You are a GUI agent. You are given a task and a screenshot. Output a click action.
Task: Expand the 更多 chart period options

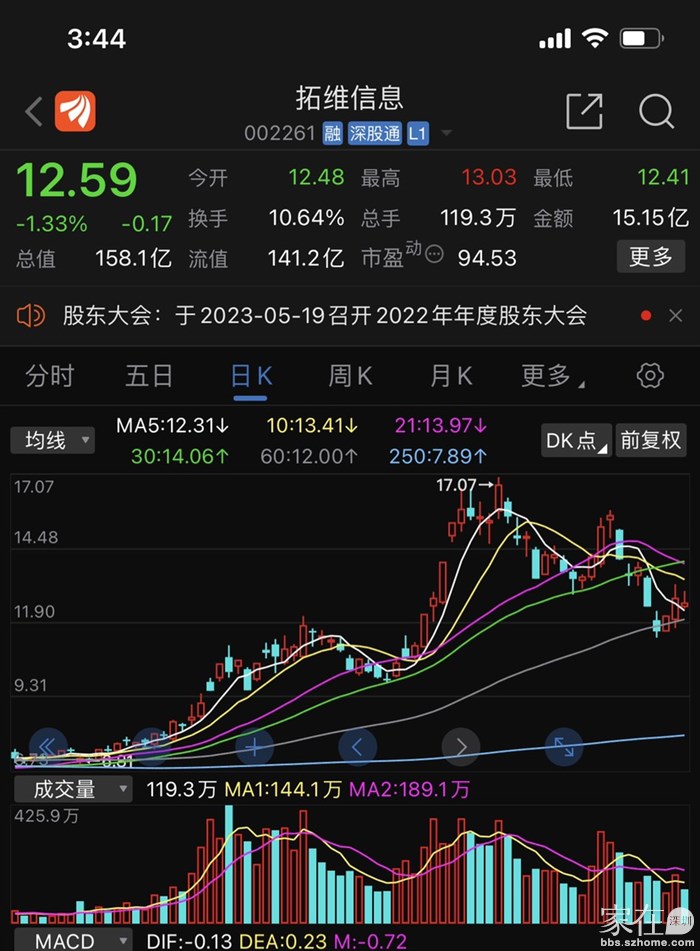[552, 376]
